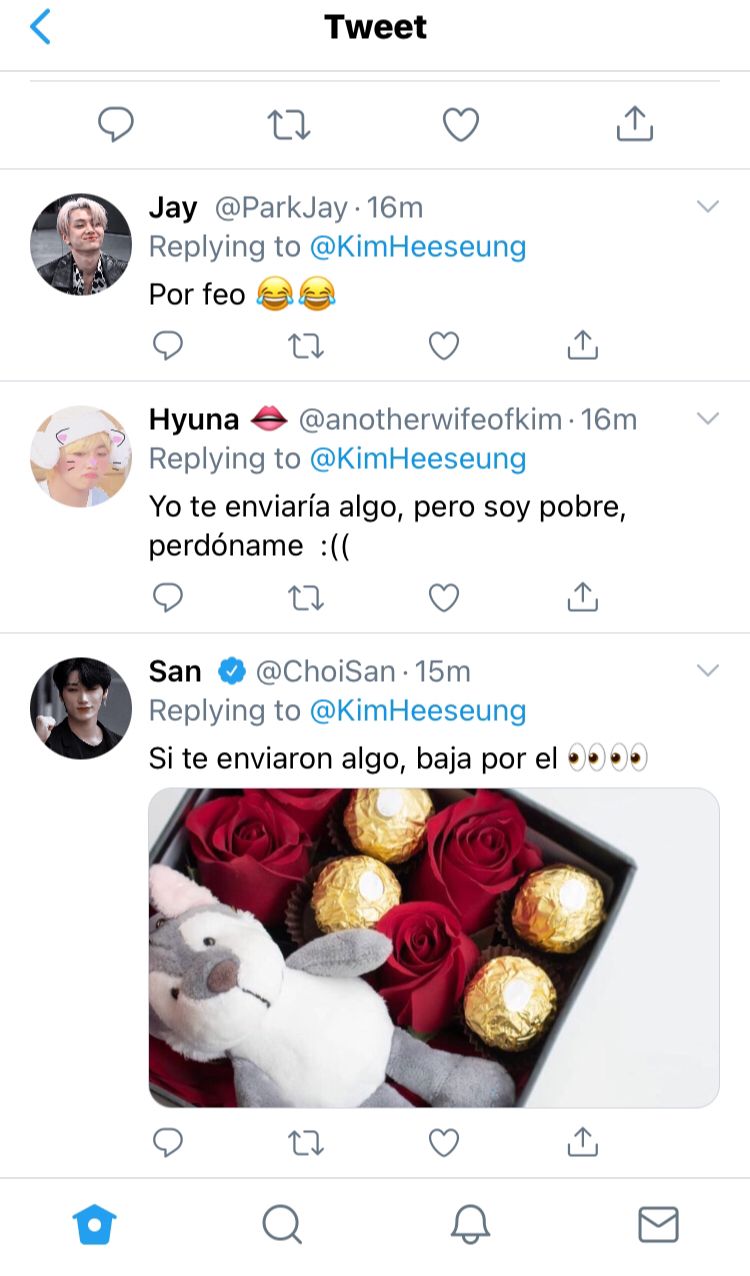Reply to San's tweet with comment icon

(168, 1142)
